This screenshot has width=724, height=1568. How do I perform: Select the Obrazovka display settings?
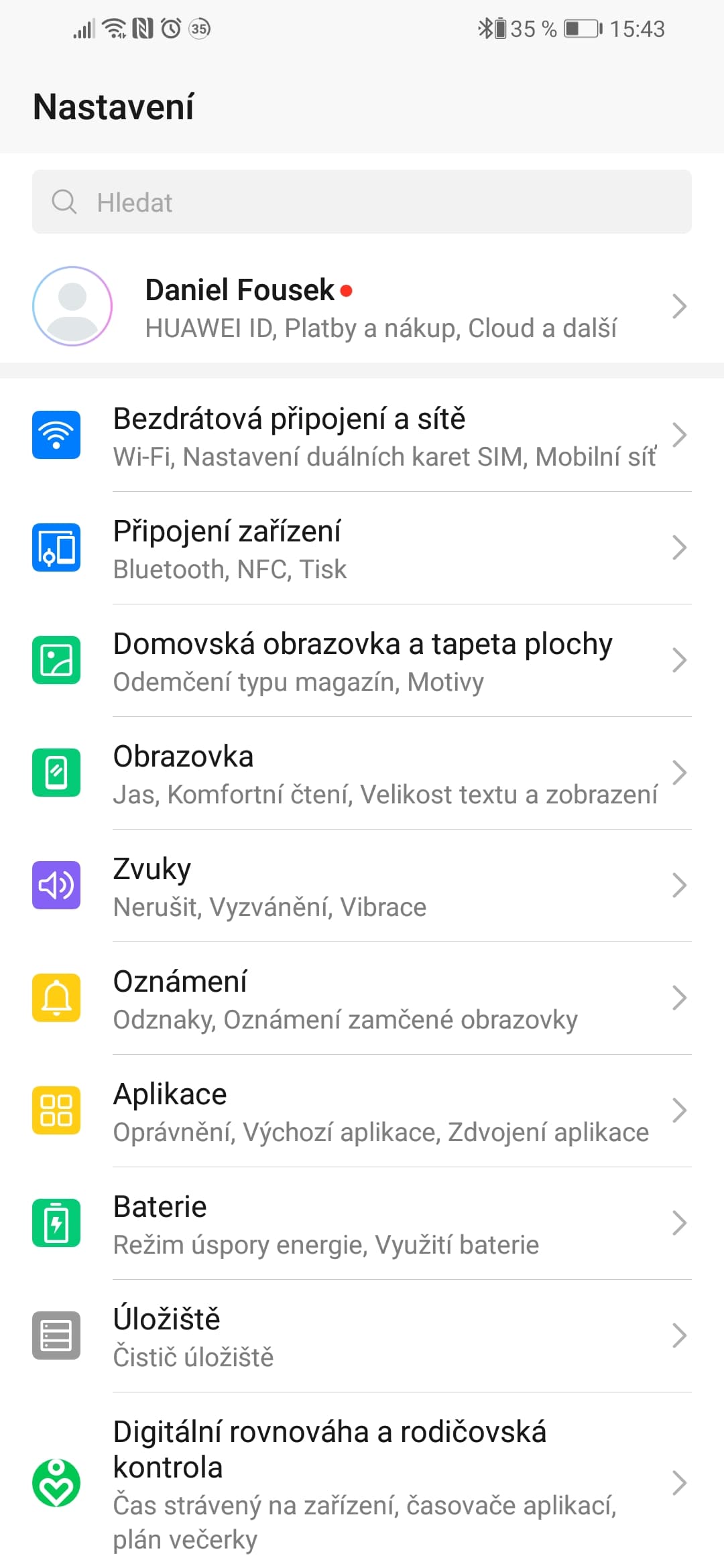coord(362,774)
